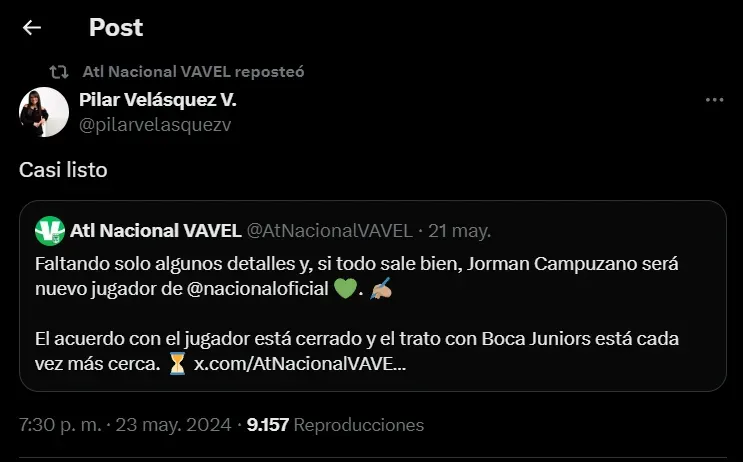
Task: Go back using the arrow icon
Action: pyautogui.click(x=32, y=28)
